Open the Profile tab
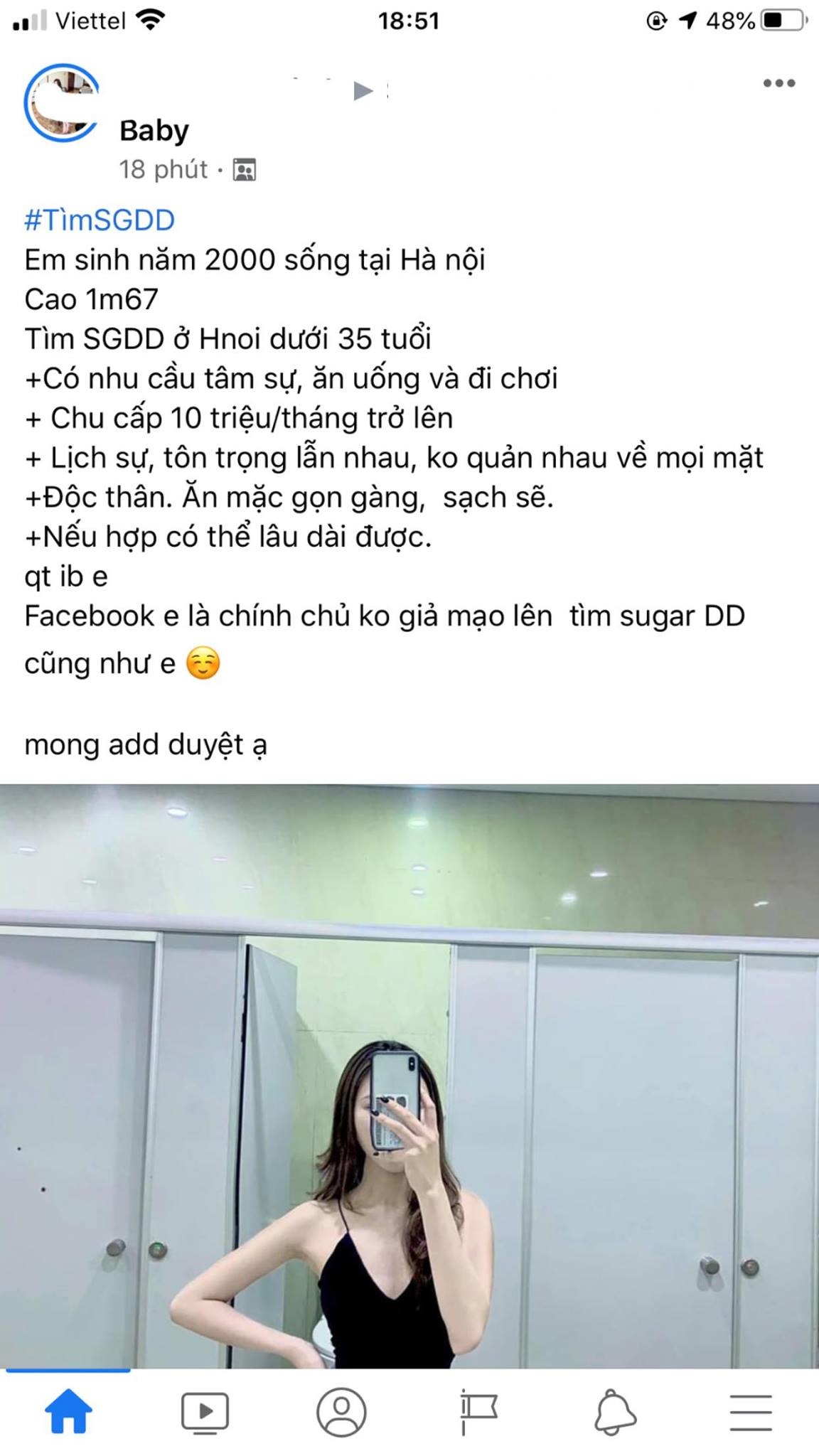 [341, 1412]
